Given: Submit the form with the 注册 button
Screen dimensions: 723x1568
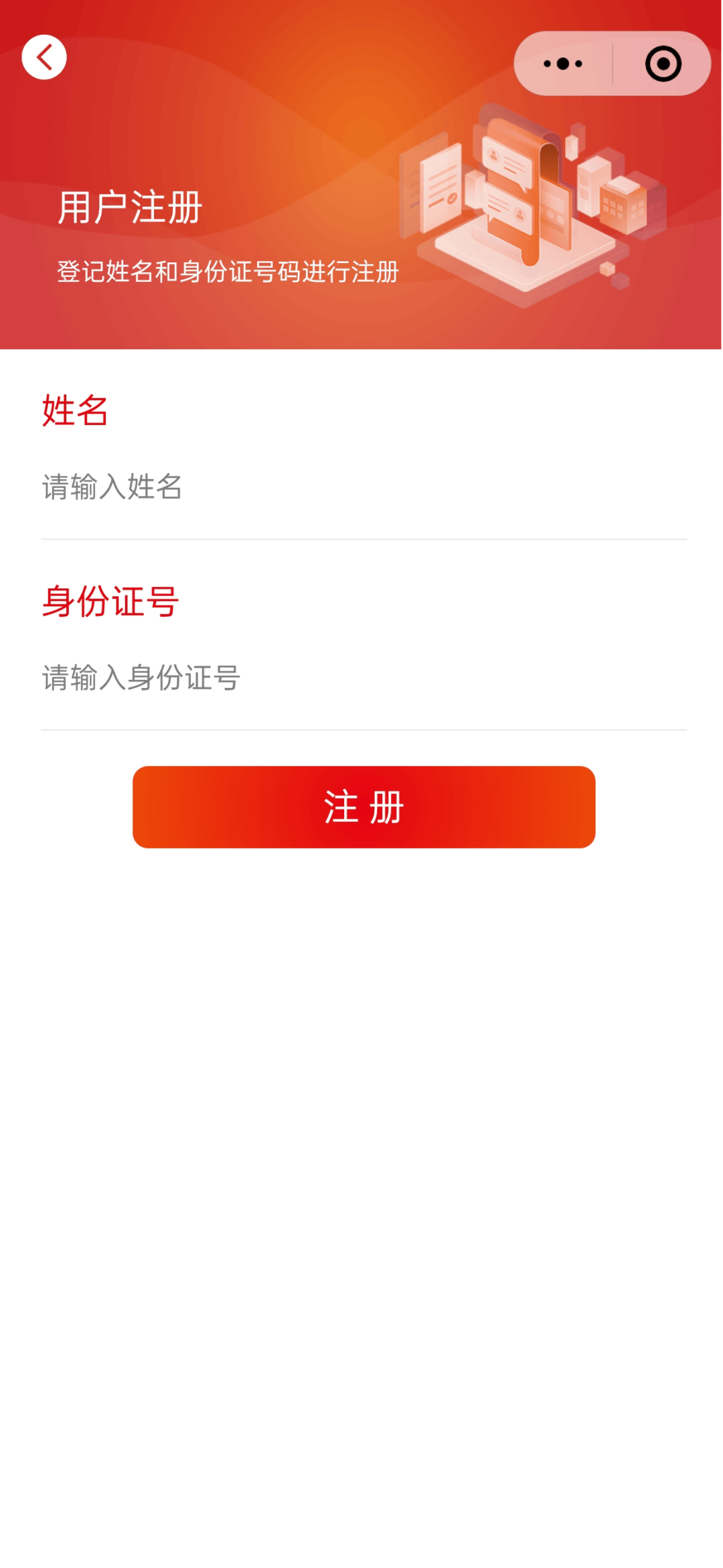Looking at the screenshot, I should click(x=364, y=807).
